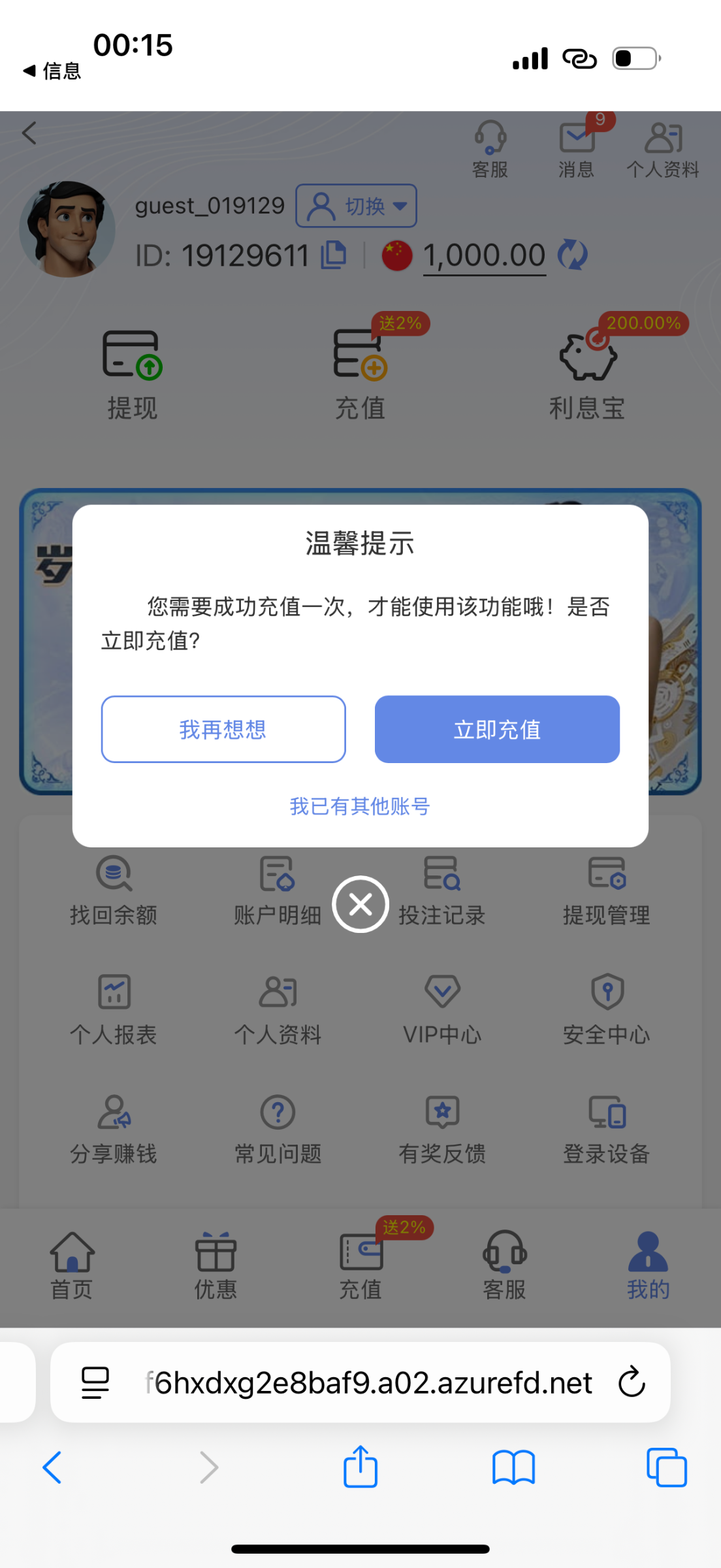Tap the 立即充值 button
This screenshot has width=721, height=1568.
click(x=496, y=729)
